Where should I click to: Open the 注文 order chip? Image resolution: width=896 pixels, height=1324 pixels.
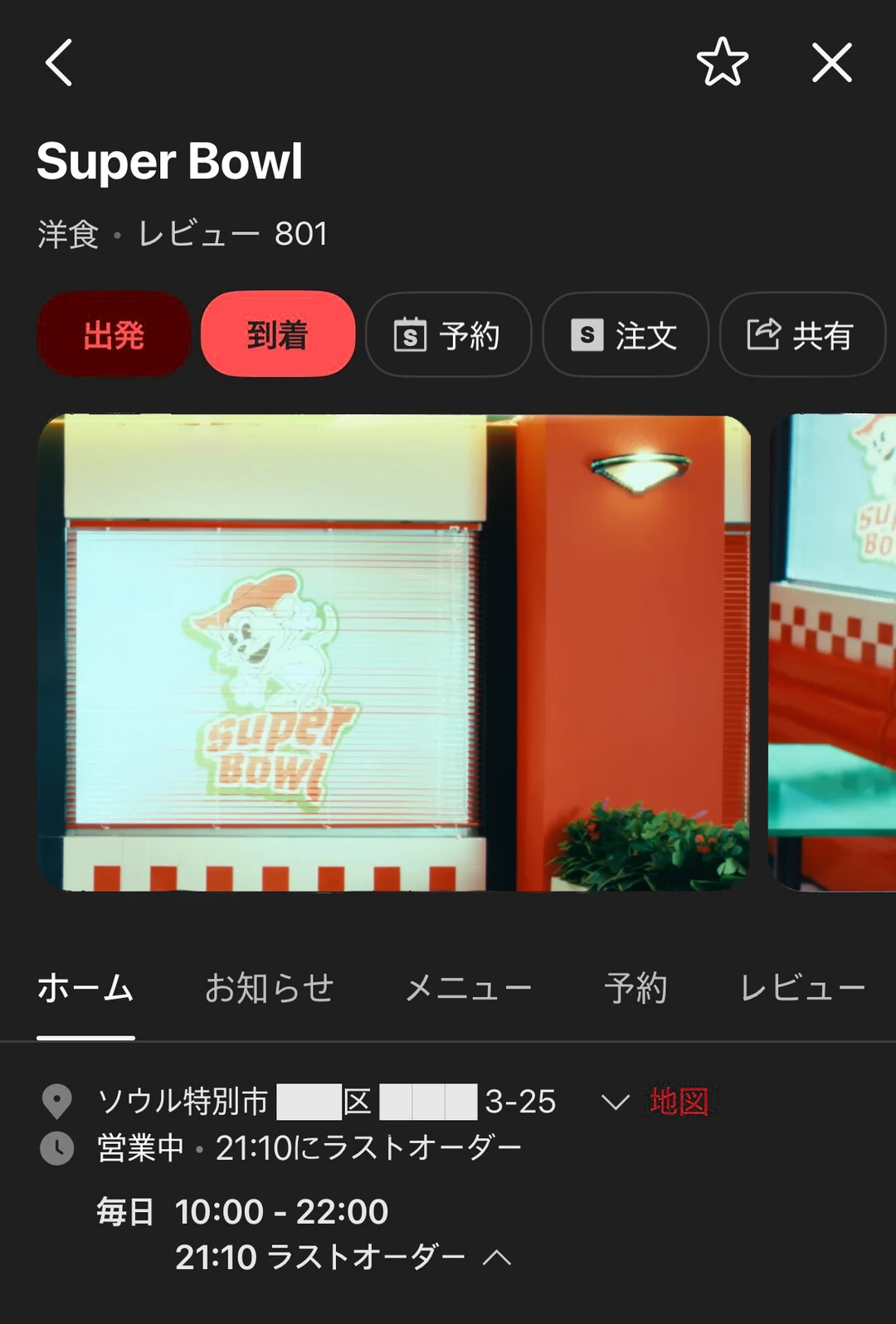tap(626, 334)
